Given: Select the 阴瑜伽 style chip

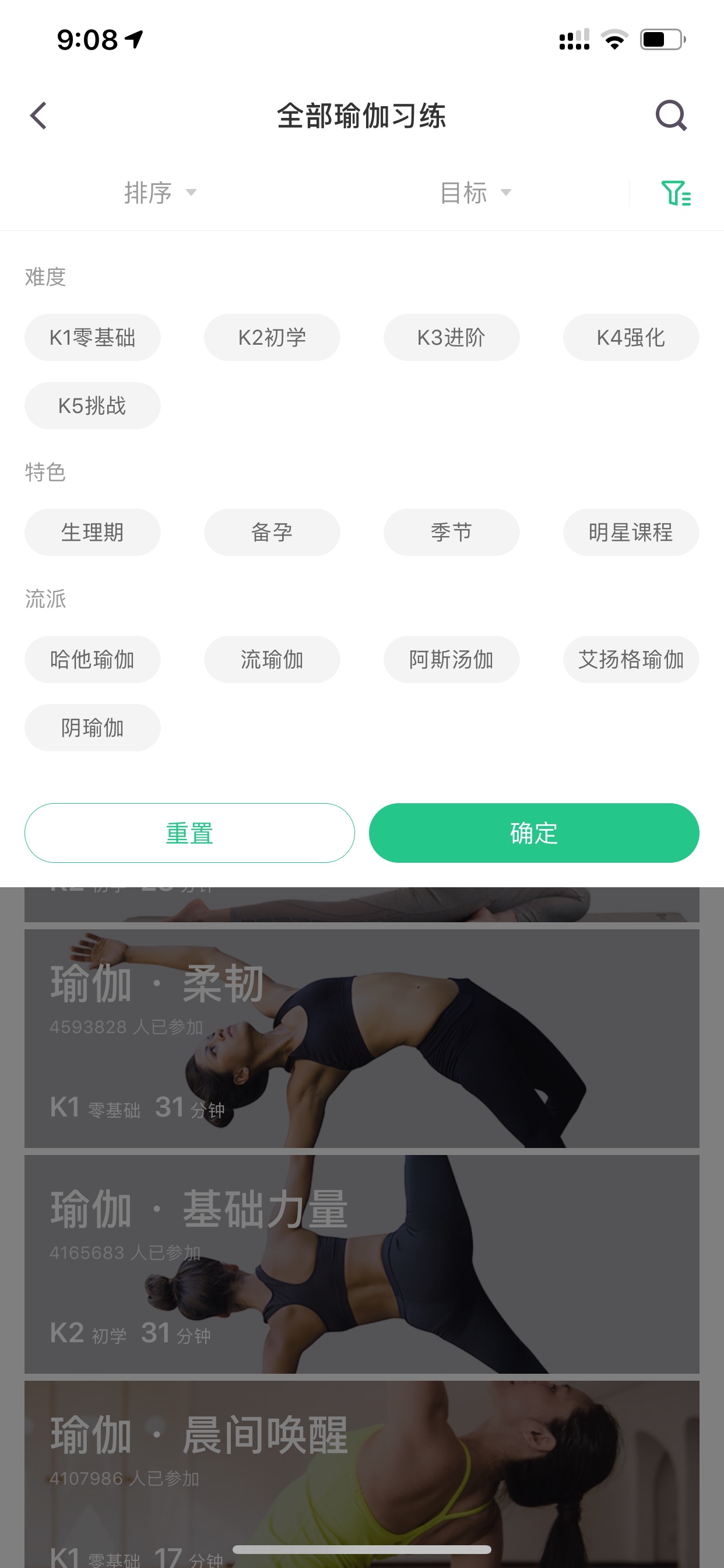Looking at the screenshot, I should [93, 727].
